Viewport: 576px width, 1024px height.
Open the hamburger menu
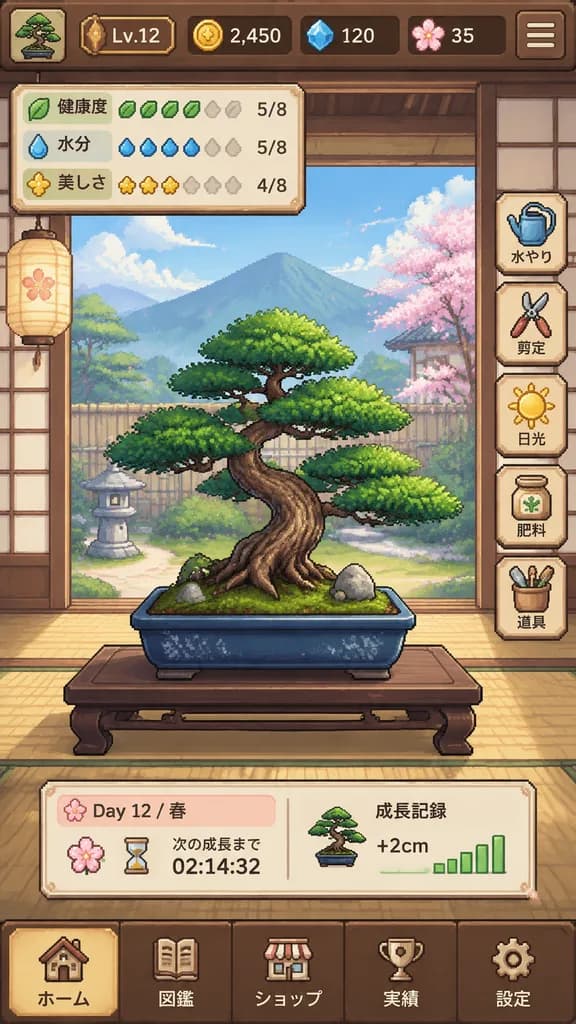coord(540,35)
